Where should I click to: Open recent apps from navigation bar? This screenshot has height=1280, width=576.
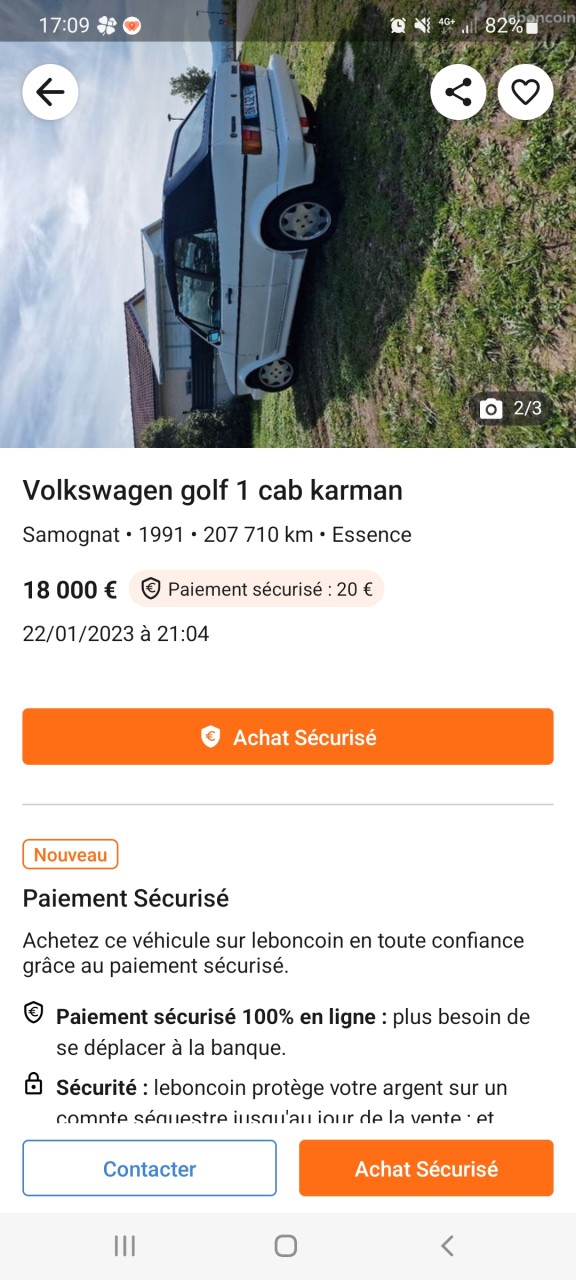pyautogui.click(x=125, y=1245)
